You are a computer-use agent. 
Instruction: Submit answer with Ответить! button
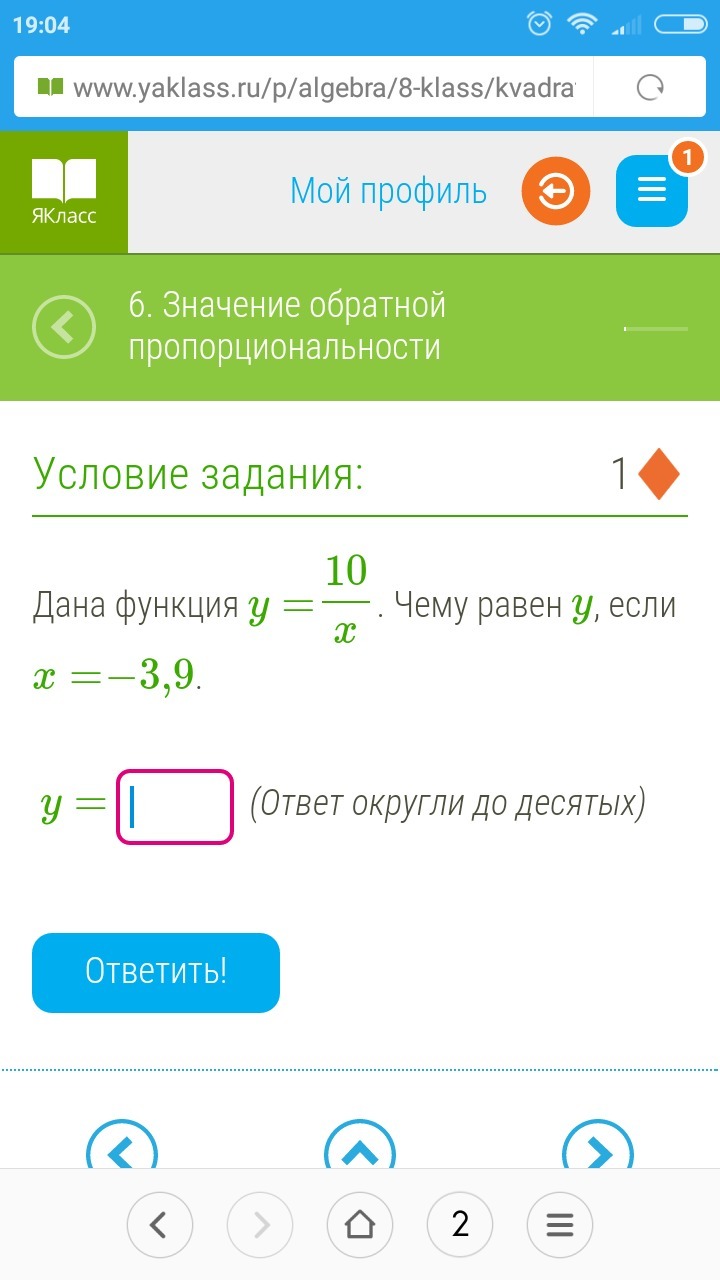pyautogui.click(x=156, y=972)
